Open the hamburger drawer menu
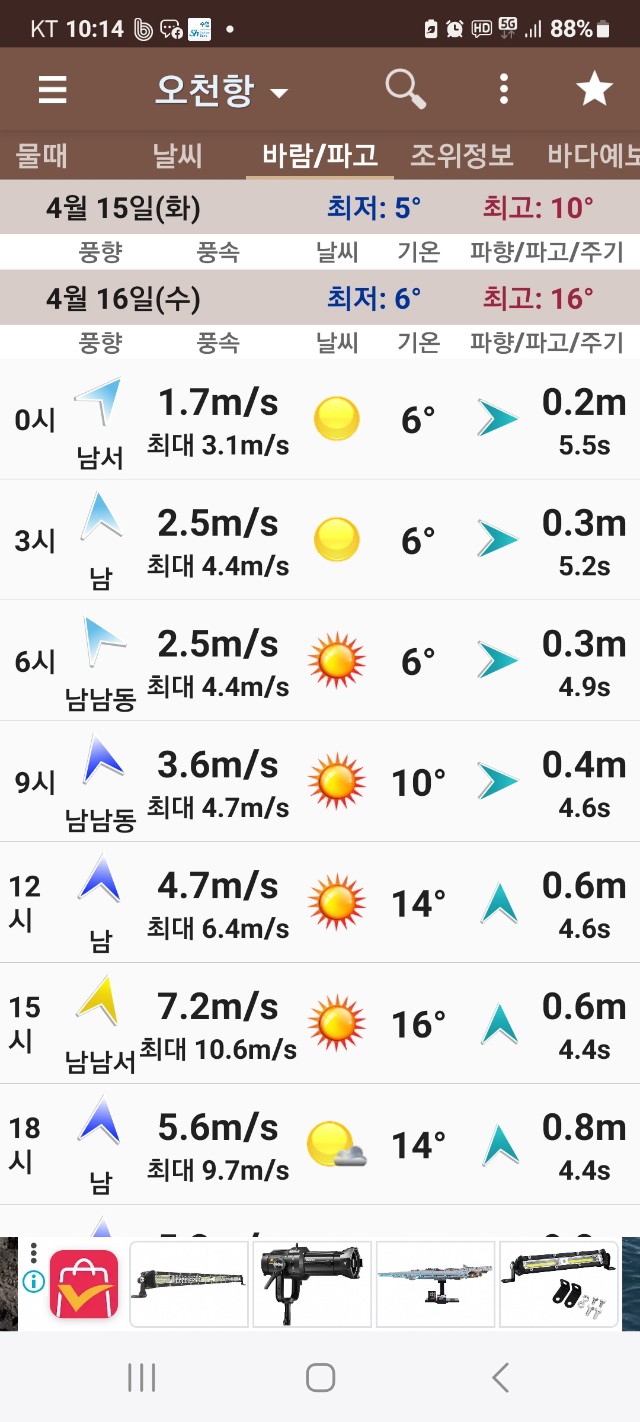The image size is (640, 1422). (x=52, y=90)
